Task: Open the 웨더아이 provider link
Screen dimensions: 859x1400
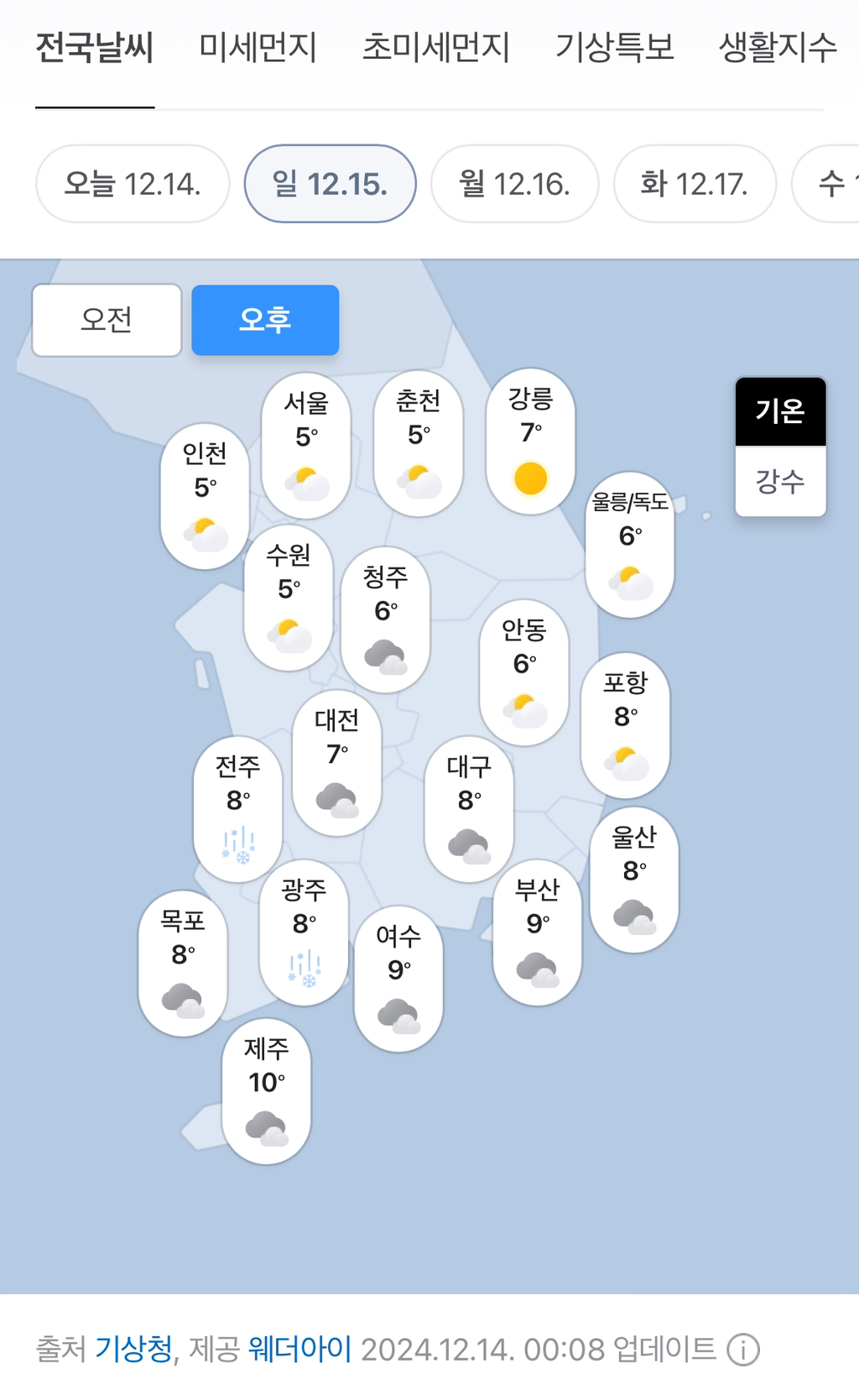Action: pos(299,1349)
